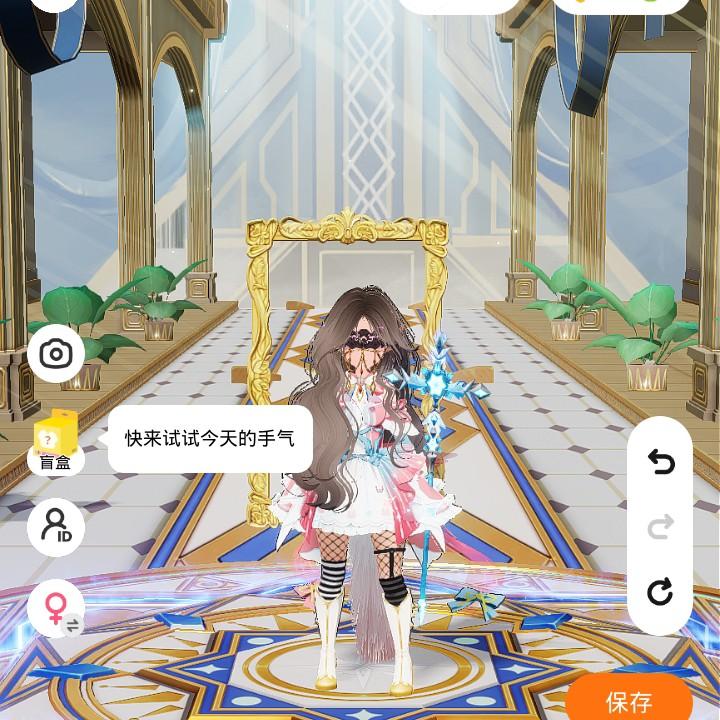The width and height of the screenshot is (720, 720).
Task: Tap the 快来试试今天的手气 bubble
Action: click(210, 439)
